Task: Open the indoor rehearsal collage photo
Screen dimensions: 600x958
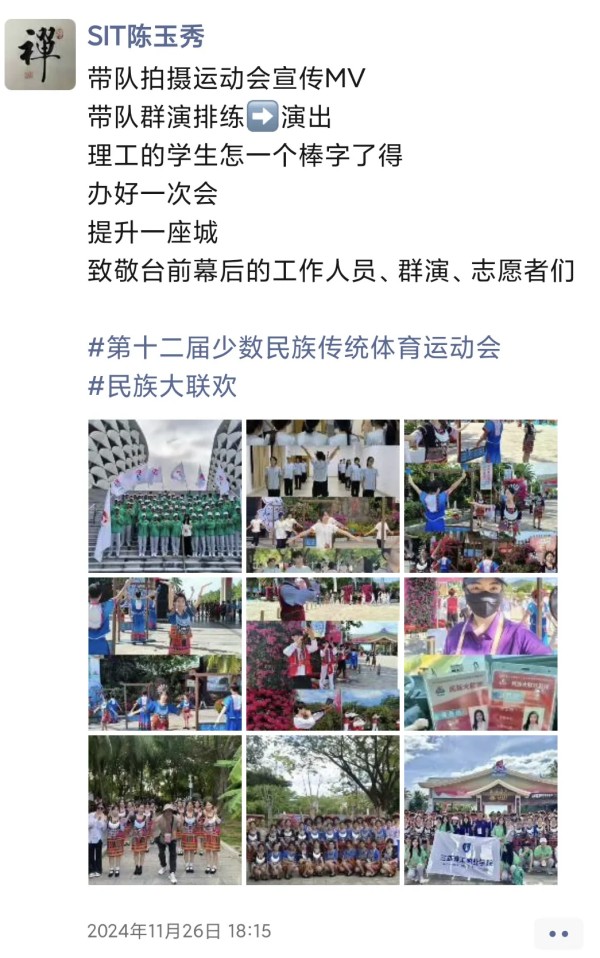Action: (323, 495)
